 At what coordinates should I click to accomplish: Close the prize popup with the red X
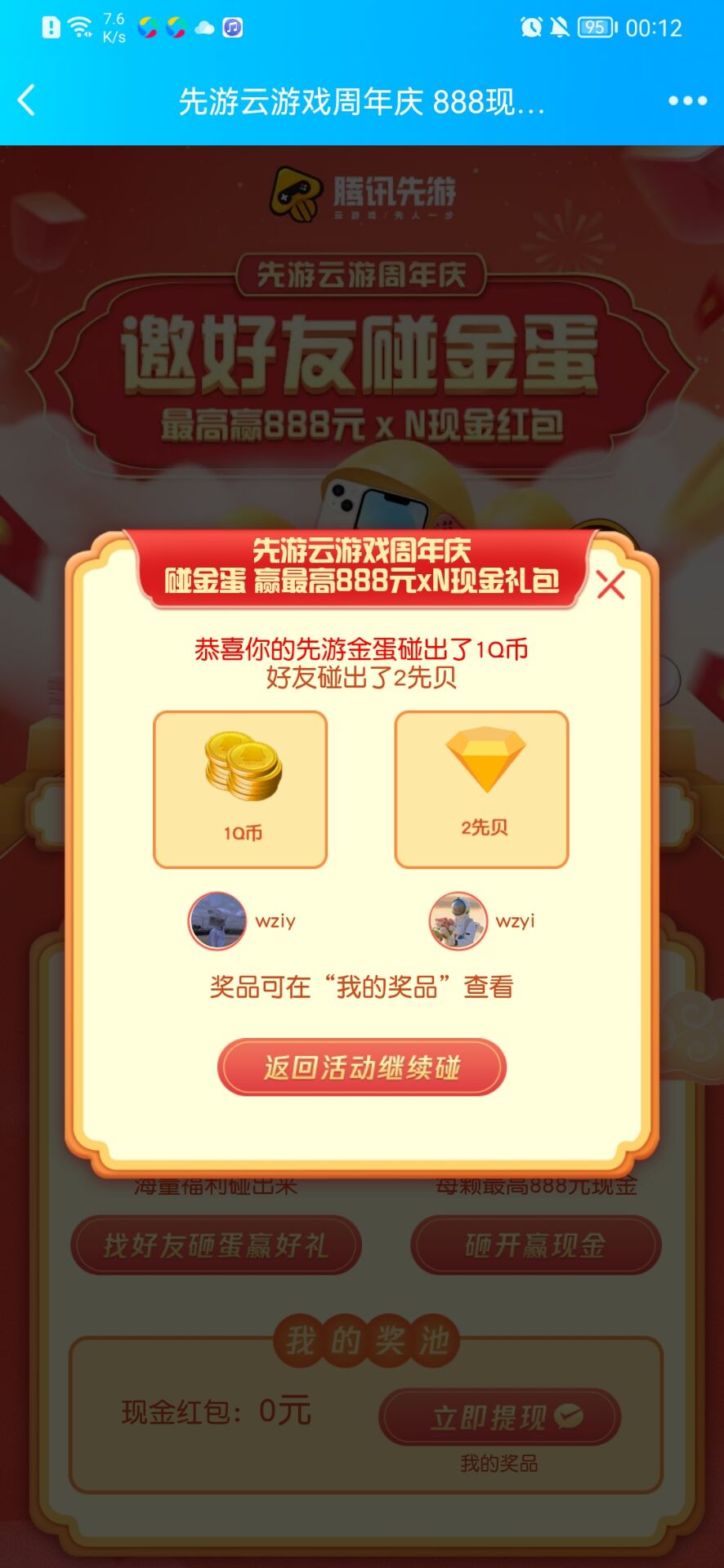tap(610, 585)
